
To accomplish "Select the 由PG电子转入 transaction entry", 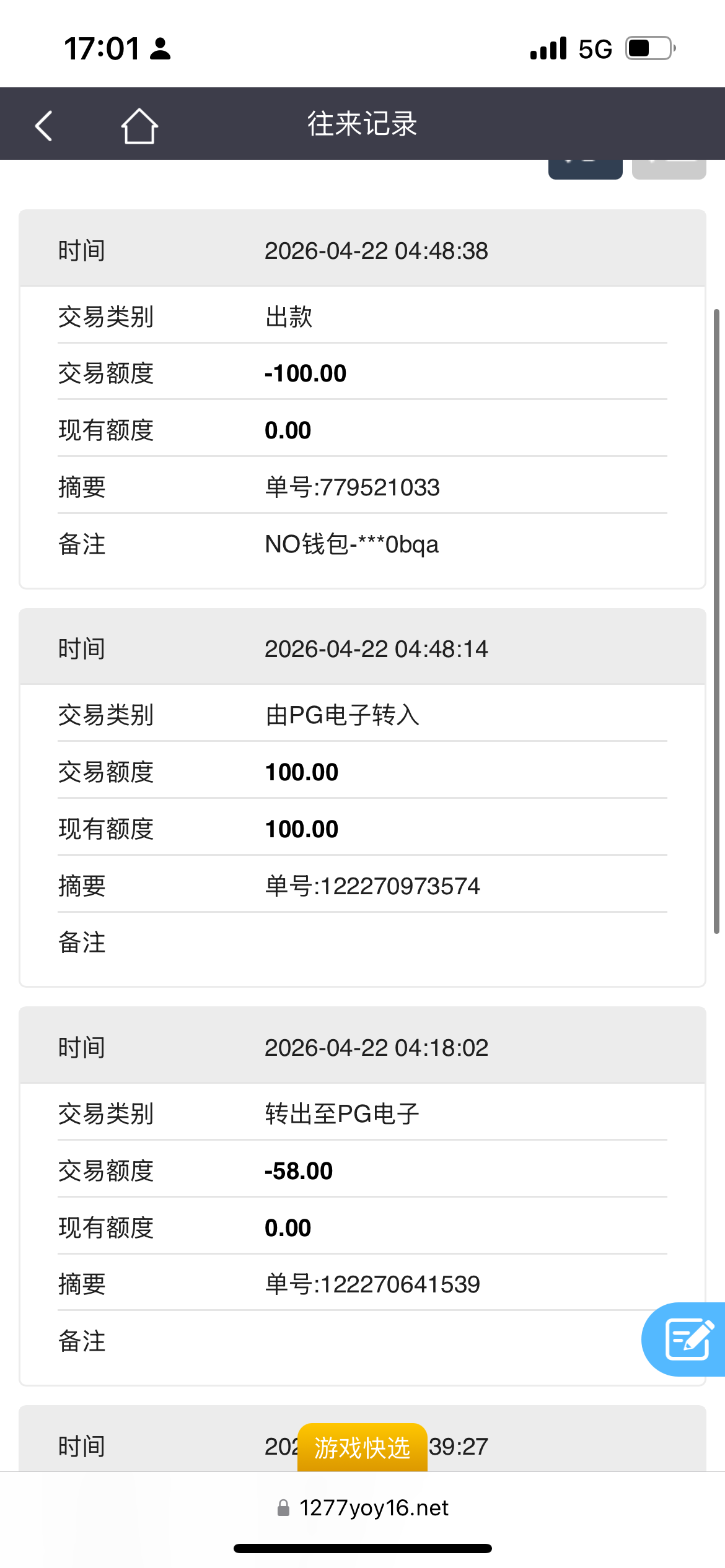I will pos(341,715).
